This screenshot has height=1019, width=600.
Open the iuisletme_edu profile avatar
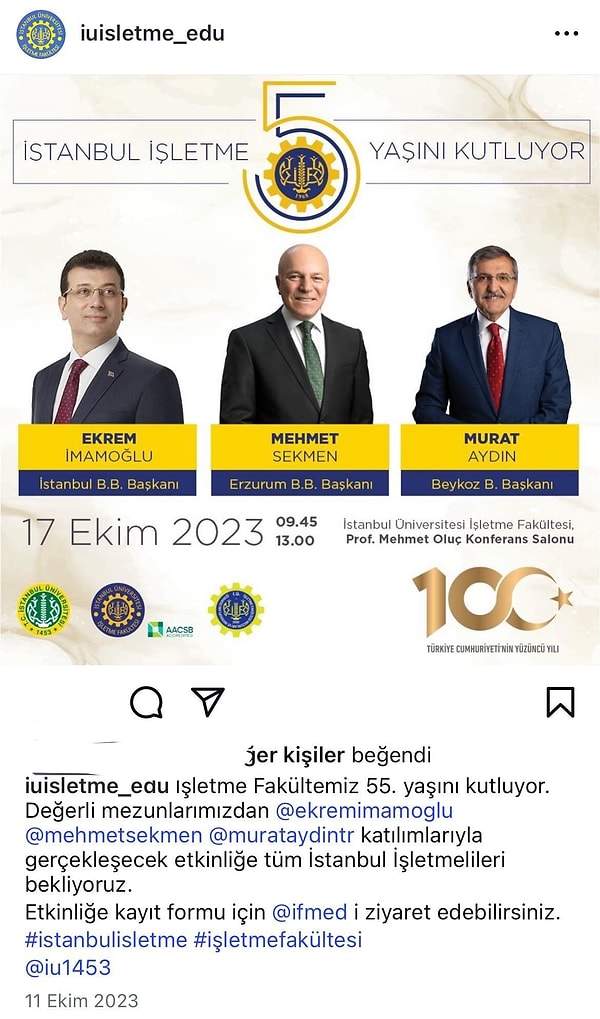coord(39,33)
